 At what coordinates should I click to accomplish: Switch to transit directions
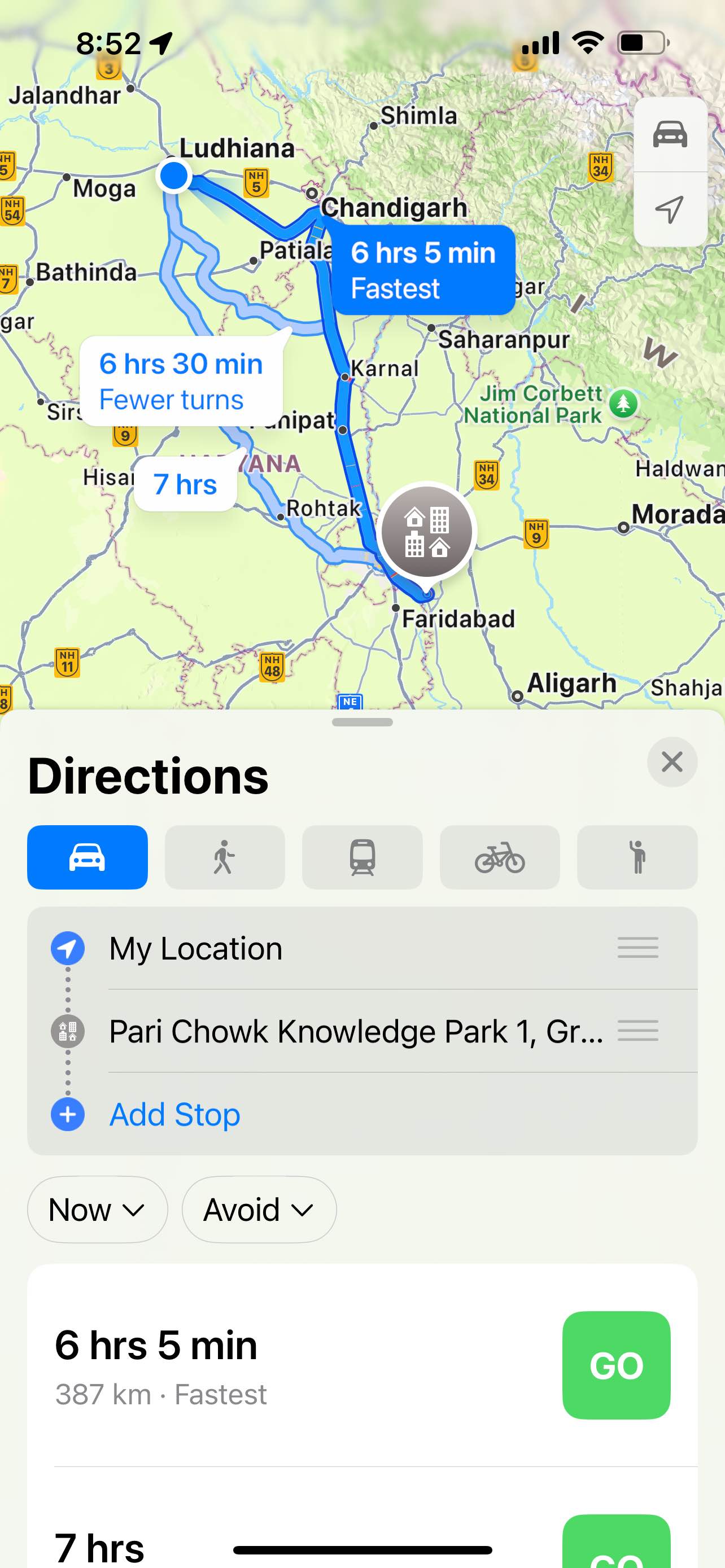362,857
